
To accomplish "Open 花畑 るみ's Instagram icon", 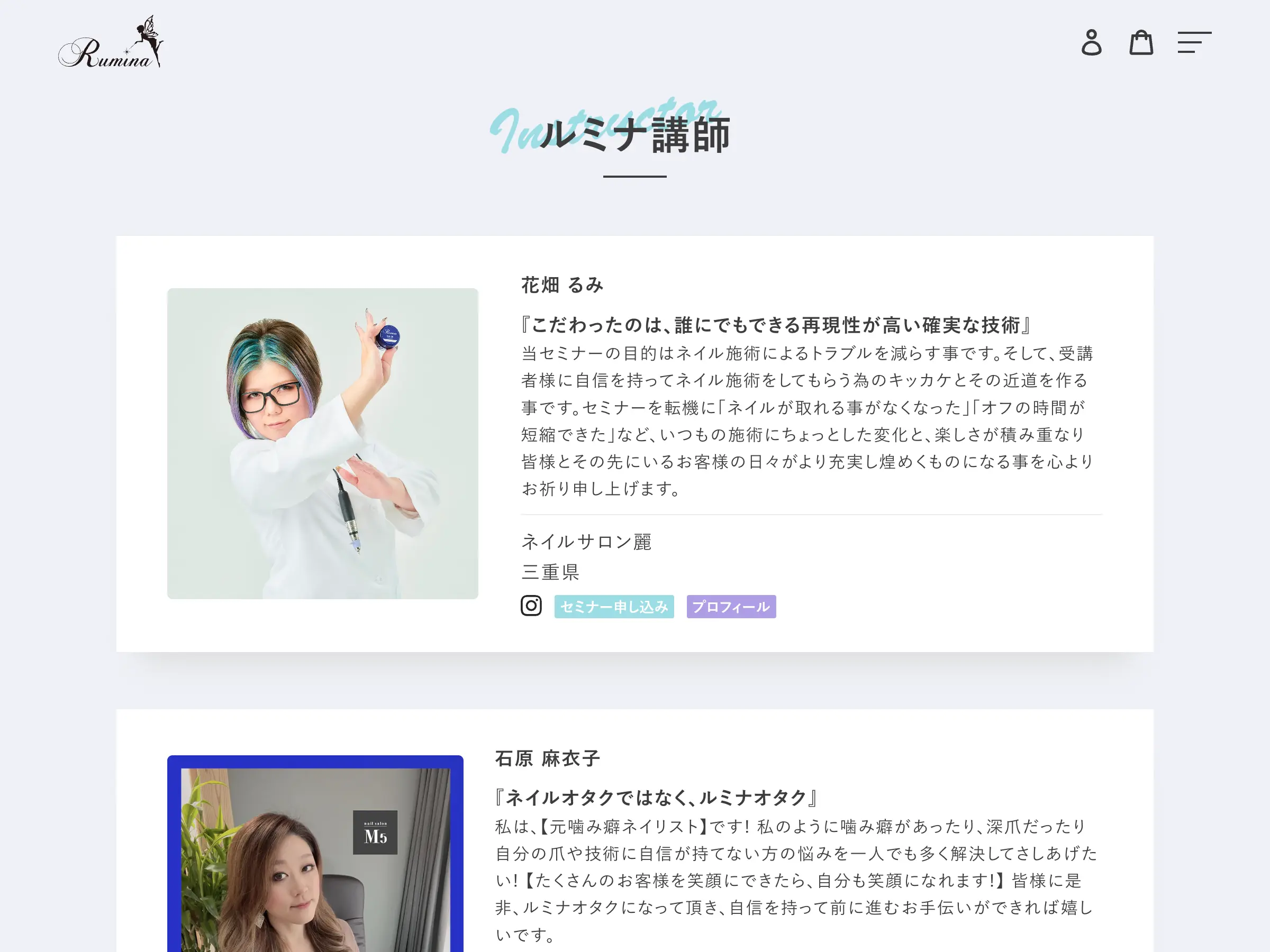I will 531,606.
